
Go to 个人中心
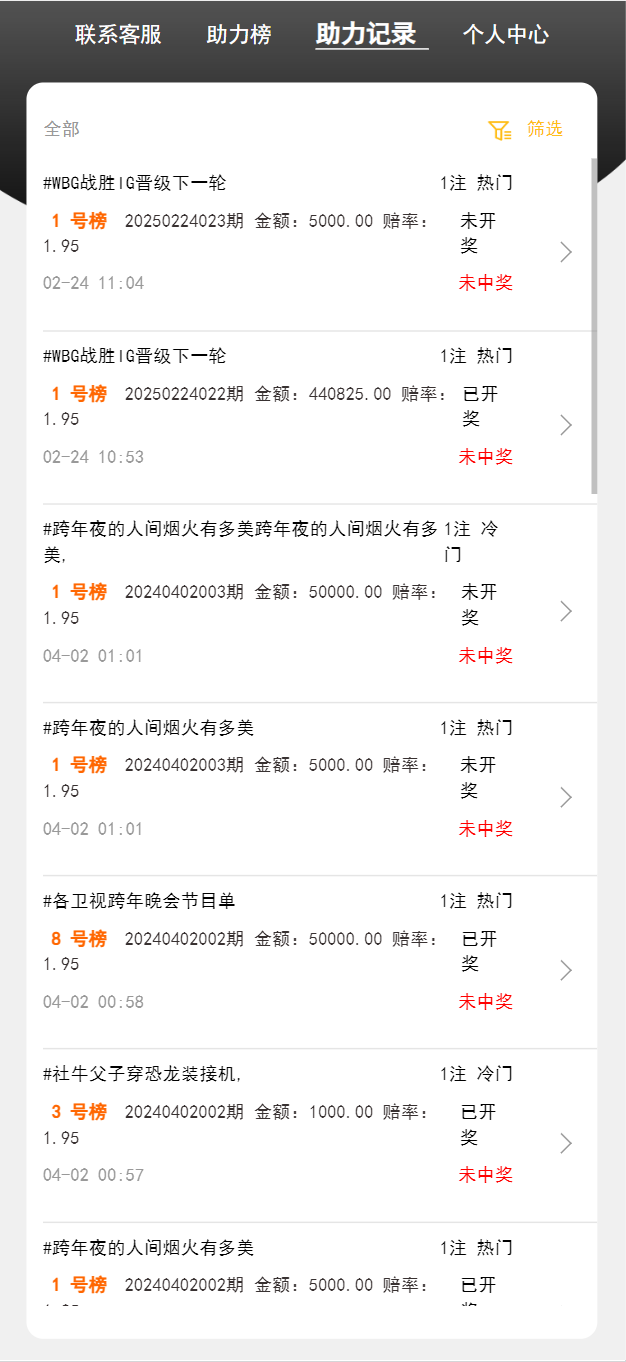click(x=505, y=34)
